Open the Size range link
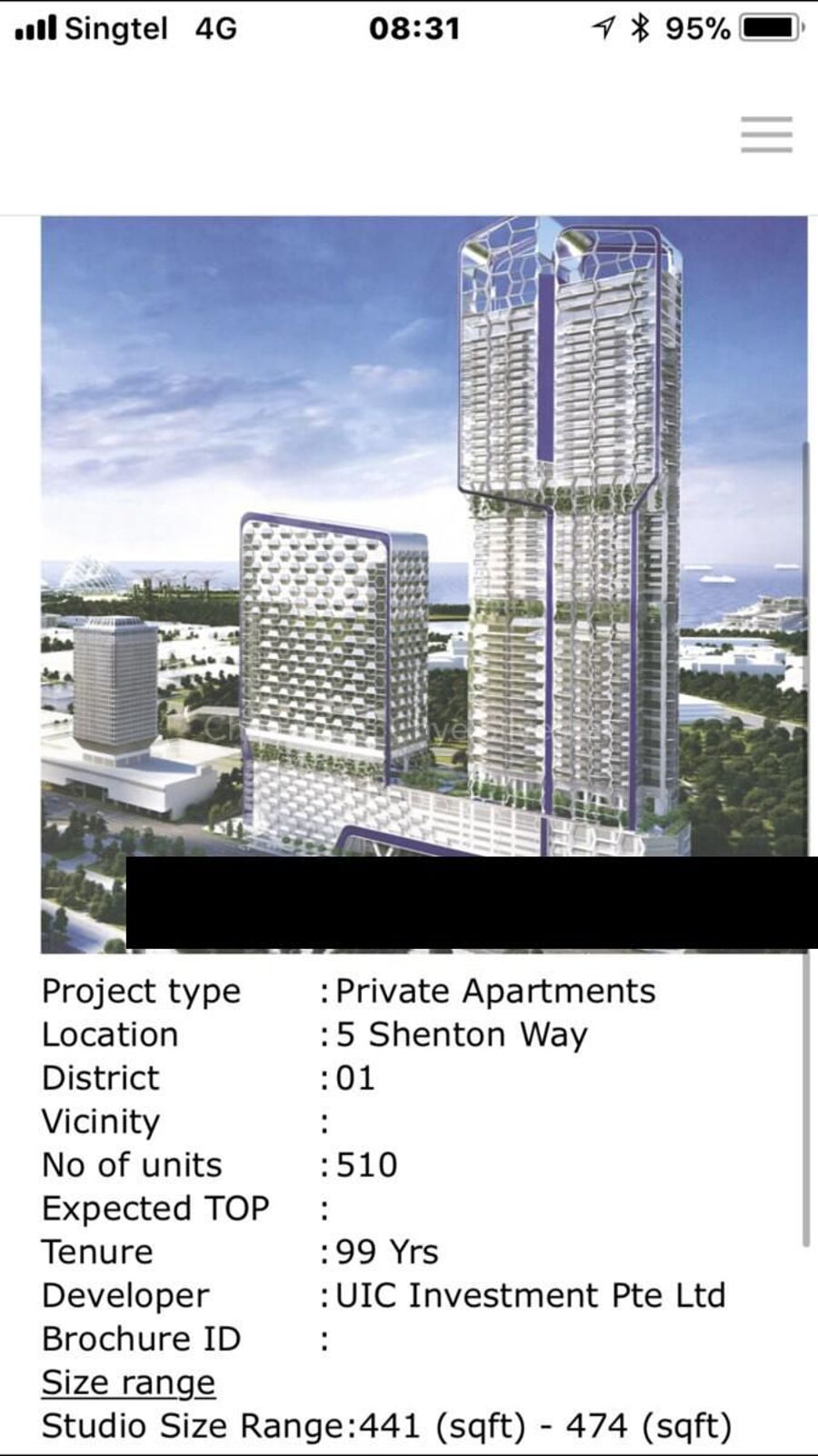This screenshot has width=818, height=1456. click(x=128, y=1382)
